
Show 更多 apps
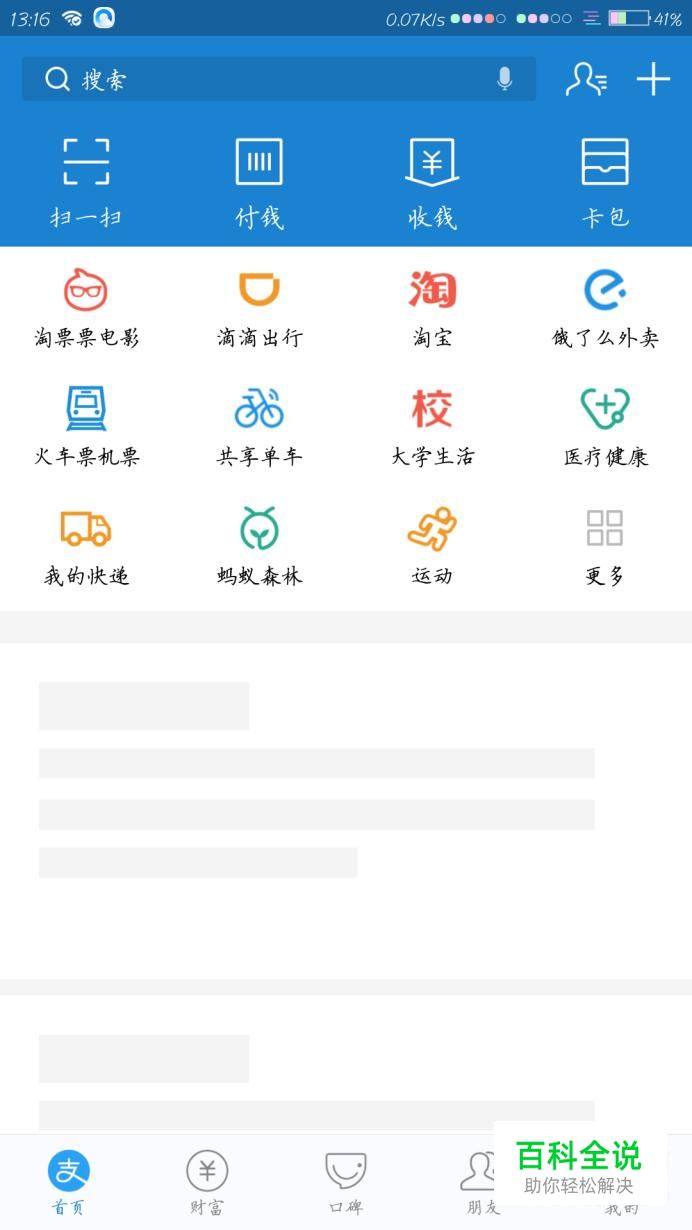coord(605,546)
